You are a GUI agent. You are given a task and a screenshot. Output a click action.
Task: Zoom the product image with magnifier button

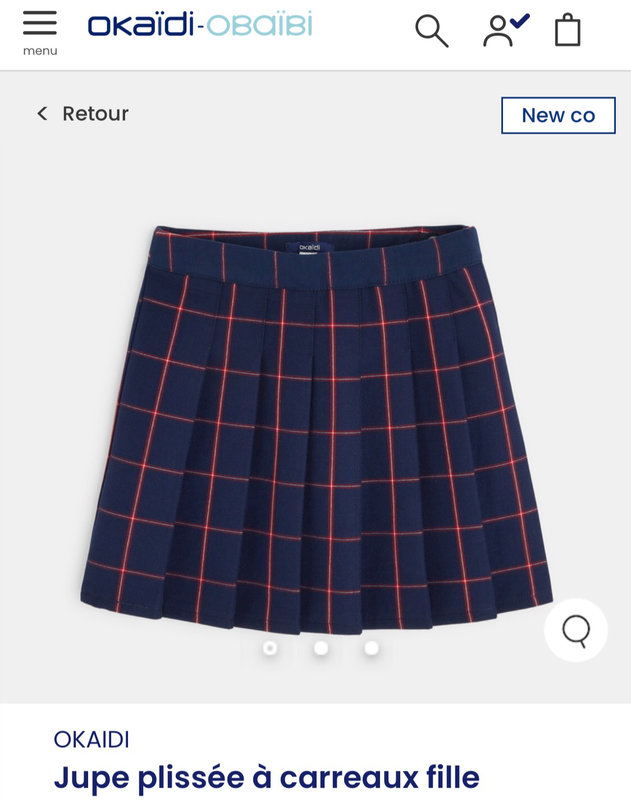tap(576, 630)
